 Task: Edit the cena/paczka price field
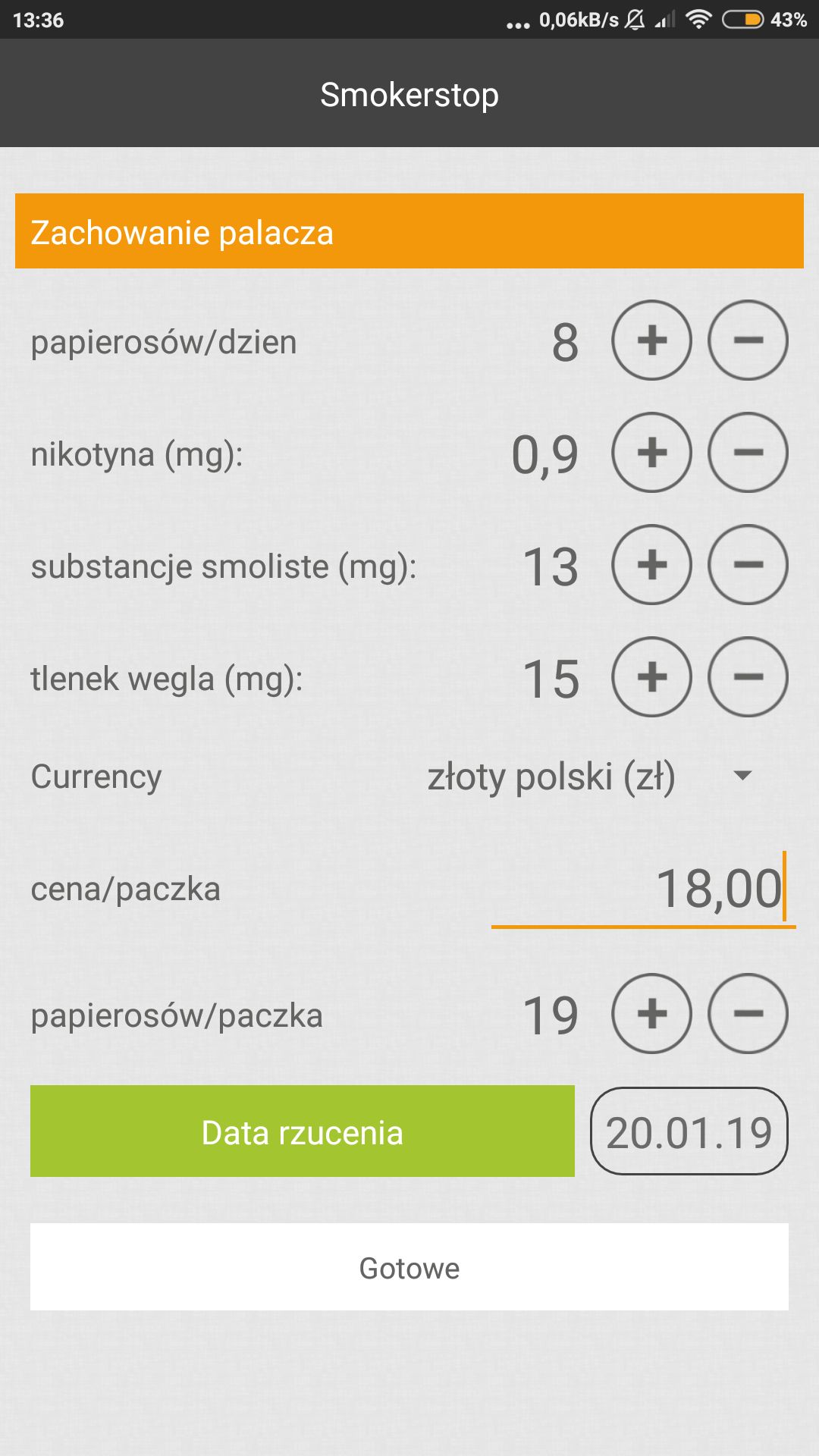pos(644,889)
